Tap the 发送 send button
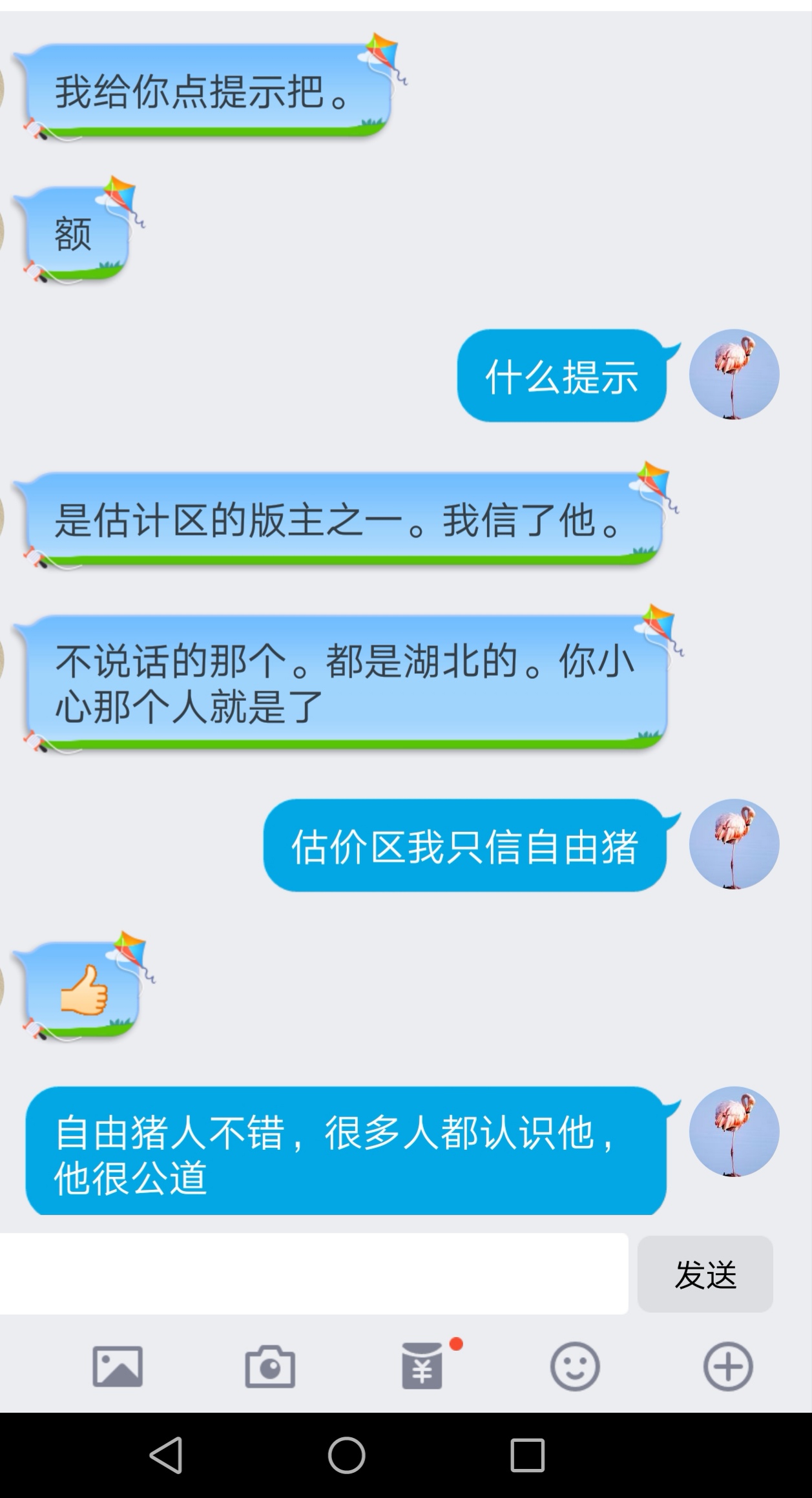Screen dimensions: 812x1498 (705, 1274)
